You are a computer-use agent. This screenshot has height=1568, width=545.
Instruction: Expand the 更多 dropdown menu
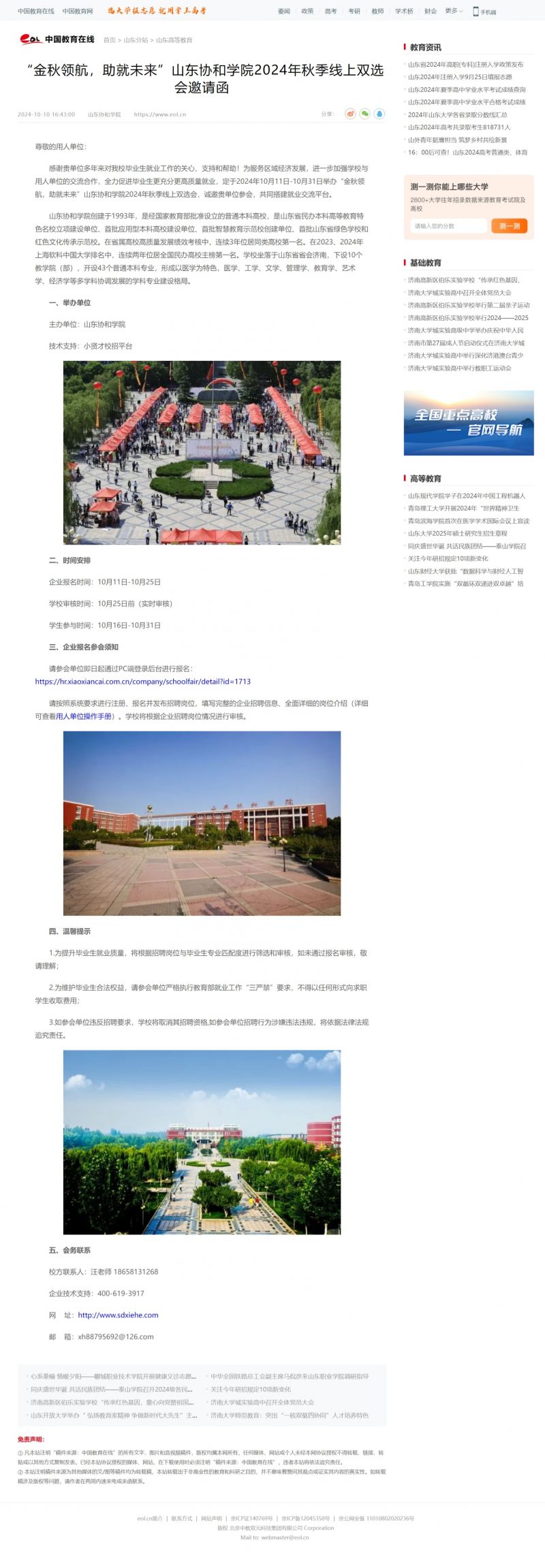click(x=454, y=11)
